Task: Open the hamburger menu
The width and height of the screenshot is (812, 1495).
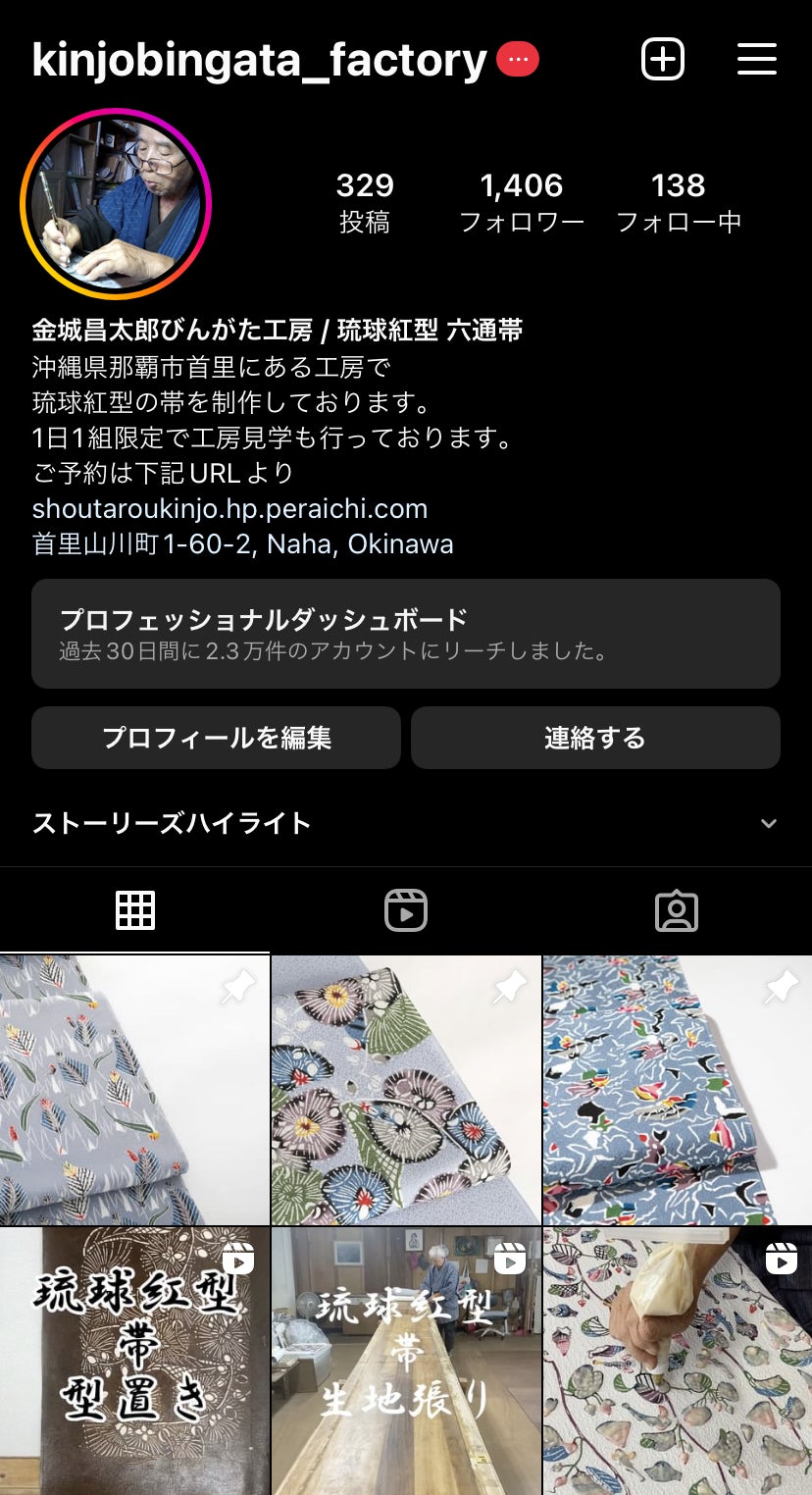Action: (756, 60)
